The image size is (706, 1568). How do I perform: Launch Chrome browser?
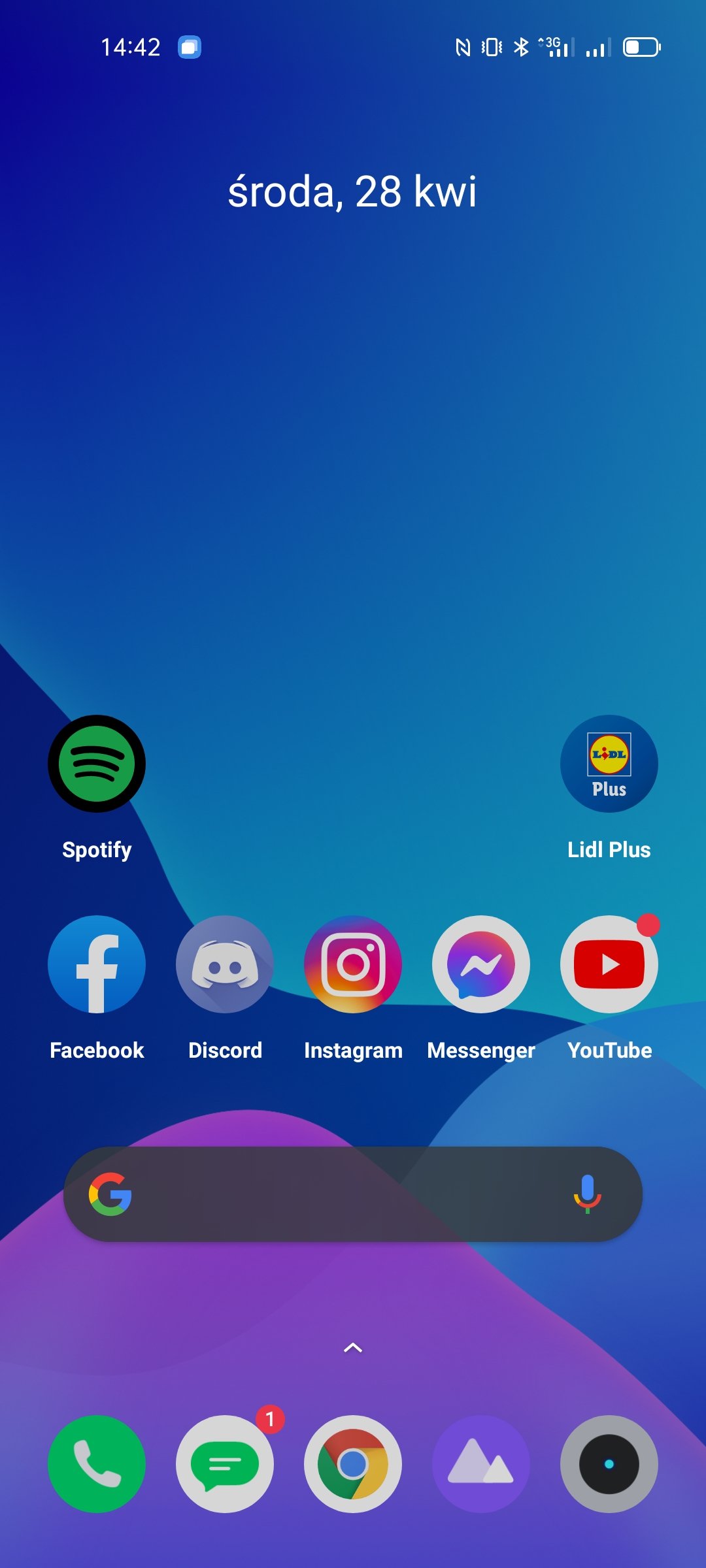coord(353,1464)
